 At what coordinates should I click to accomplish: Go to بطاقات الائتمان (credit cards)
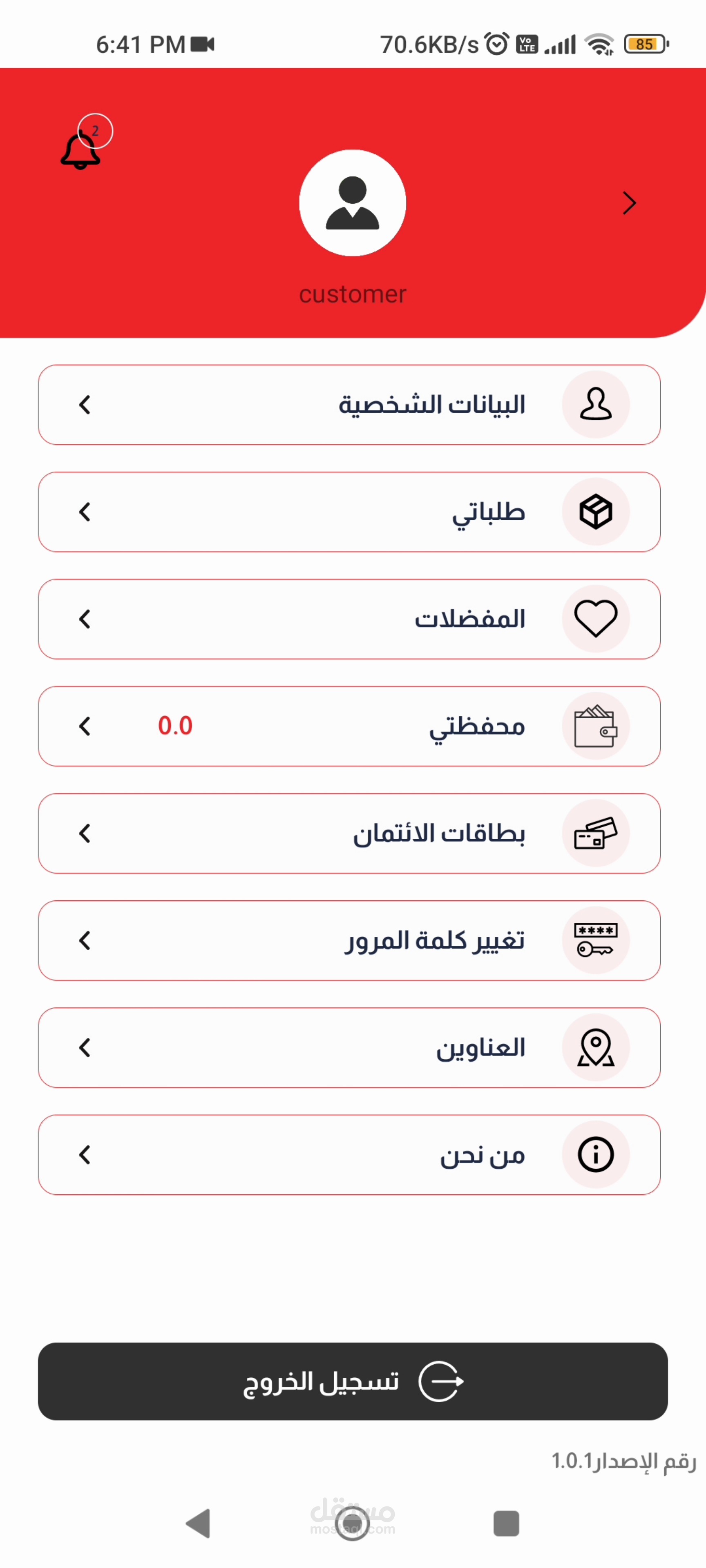(349, 833)
